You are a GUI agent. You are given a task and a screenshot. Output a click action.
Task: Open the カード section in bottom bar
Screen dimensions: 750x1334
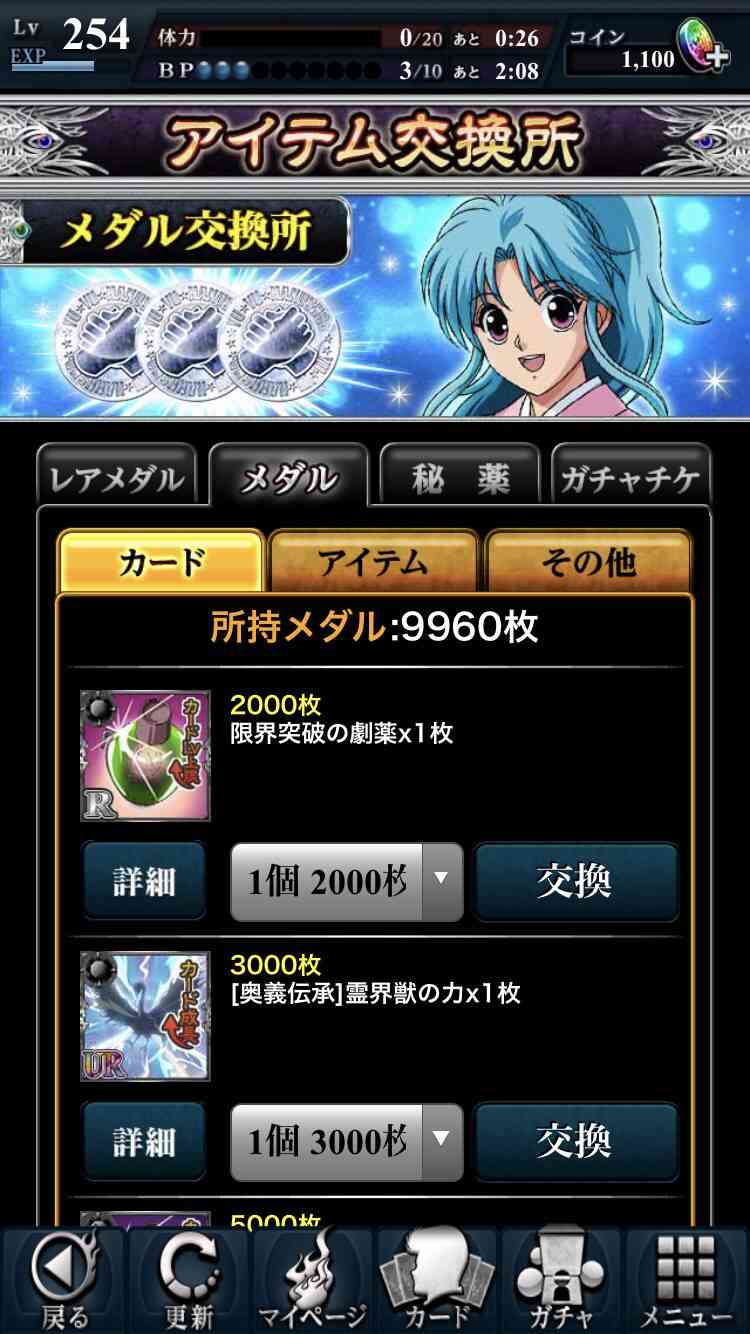pos(437,1280)
